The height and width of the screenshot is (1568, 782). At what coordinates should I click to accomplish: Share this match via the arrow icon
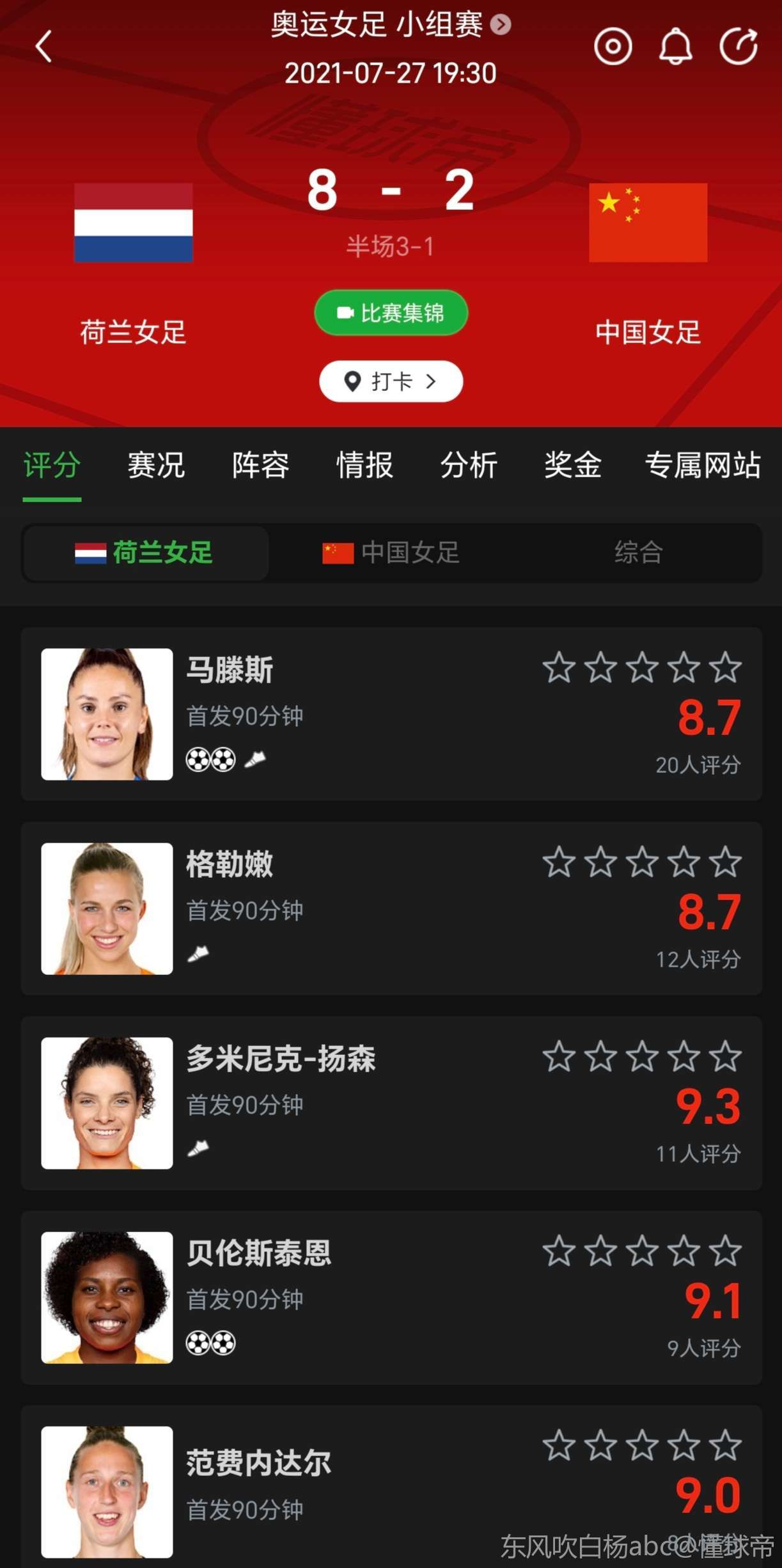(x=739, y=47)
